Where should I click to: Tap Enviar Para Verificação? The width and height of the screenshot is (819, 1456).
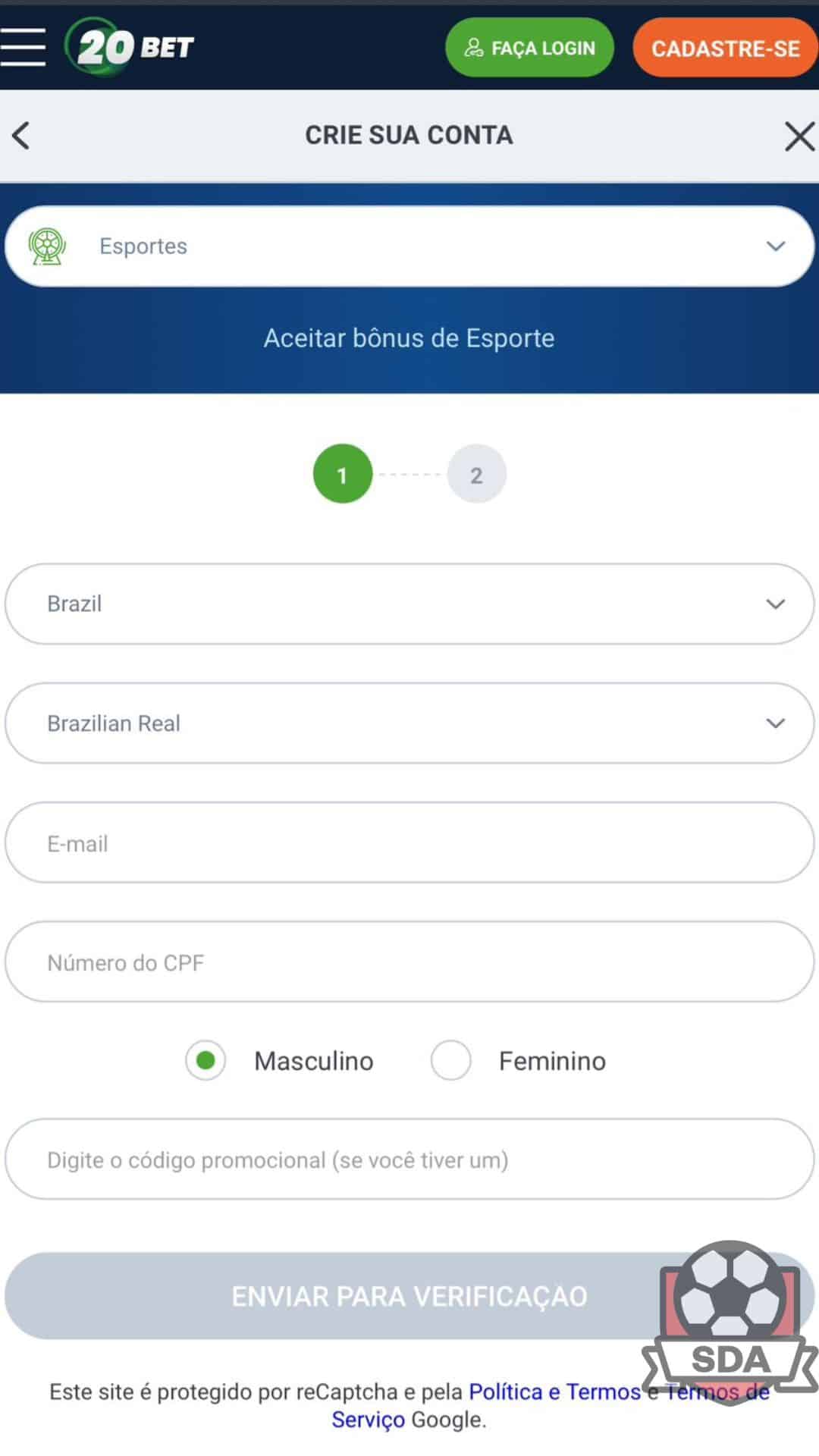click(x=409, y=1295)
